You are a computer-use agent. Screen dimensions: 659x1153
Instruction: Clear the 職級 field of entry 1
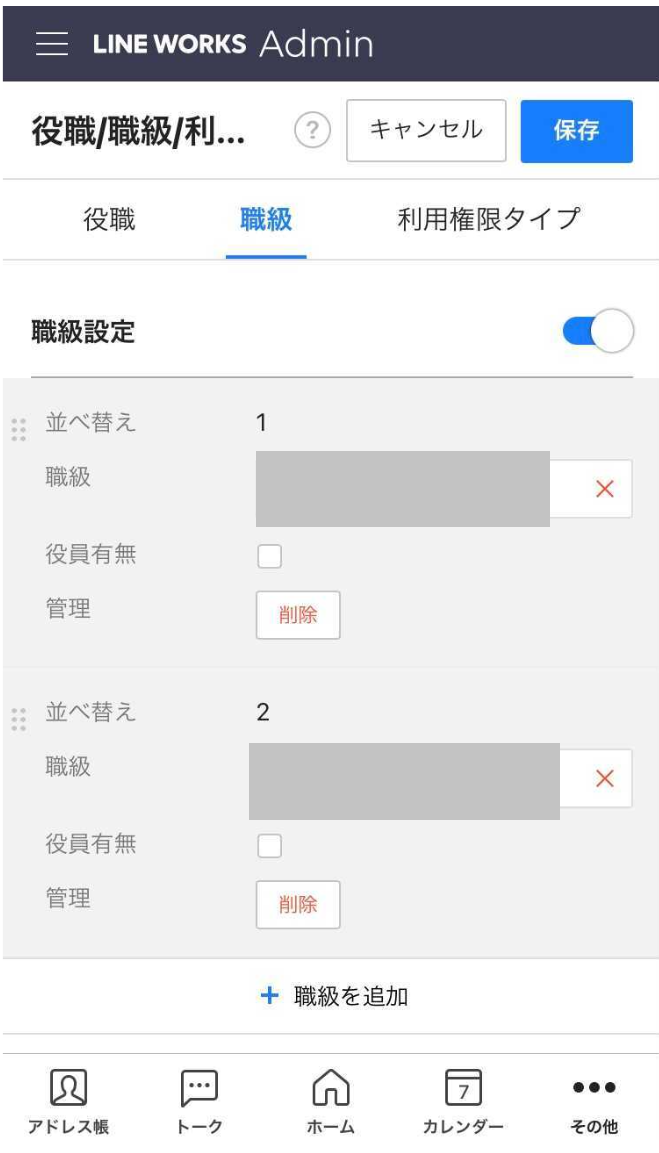[x=605, y=489]
